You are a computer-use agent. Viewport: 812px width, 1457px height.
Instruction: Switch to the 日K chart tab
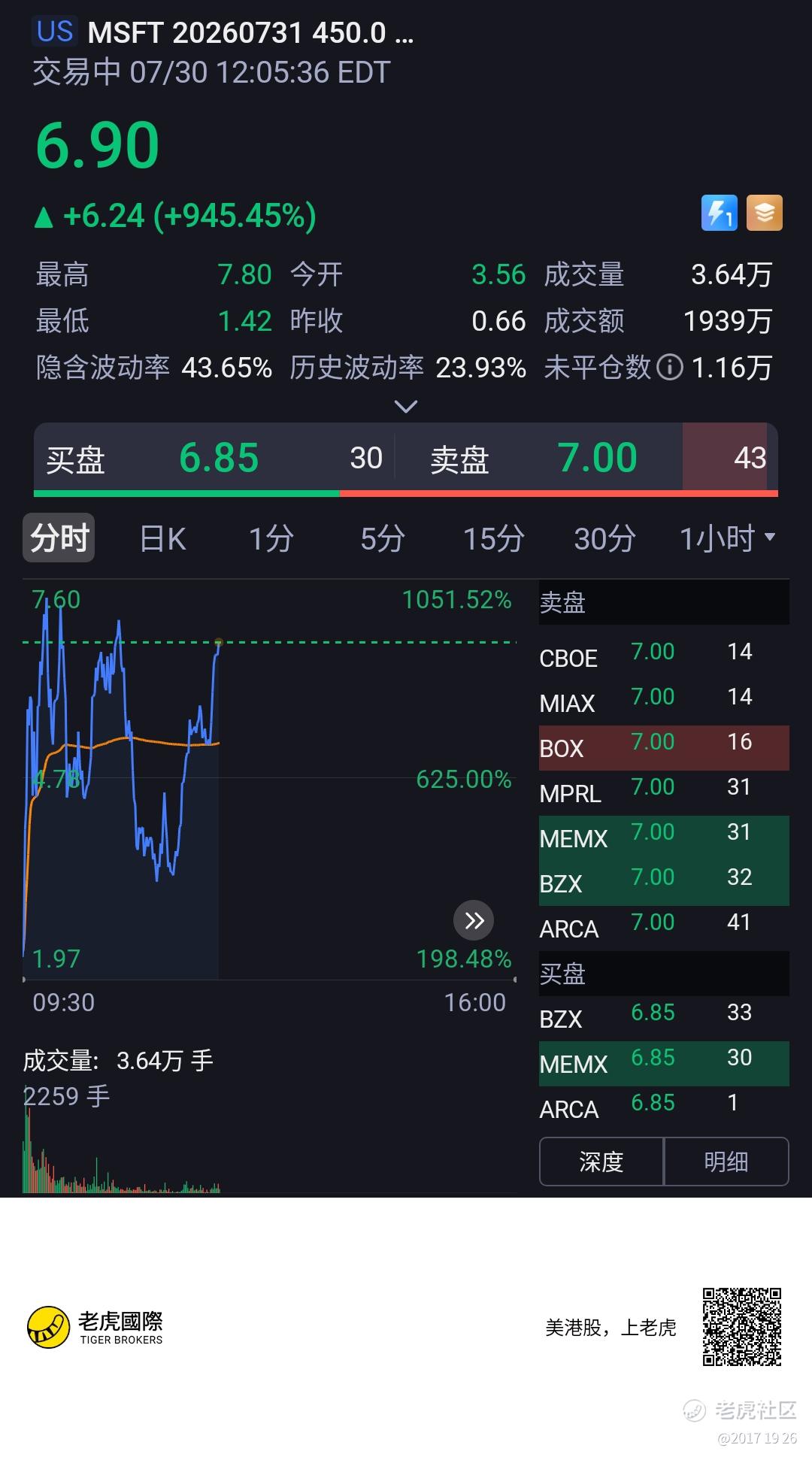pos(162,538)
